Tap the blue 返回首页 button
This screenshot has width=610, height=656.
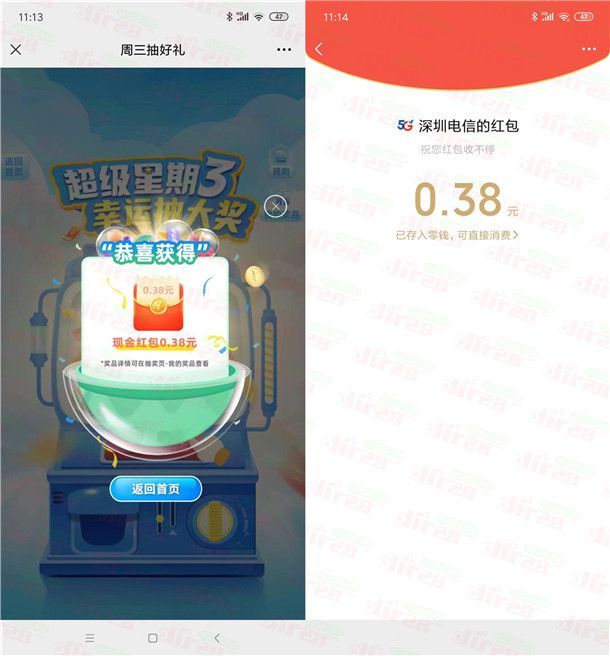tap(155, 489)
